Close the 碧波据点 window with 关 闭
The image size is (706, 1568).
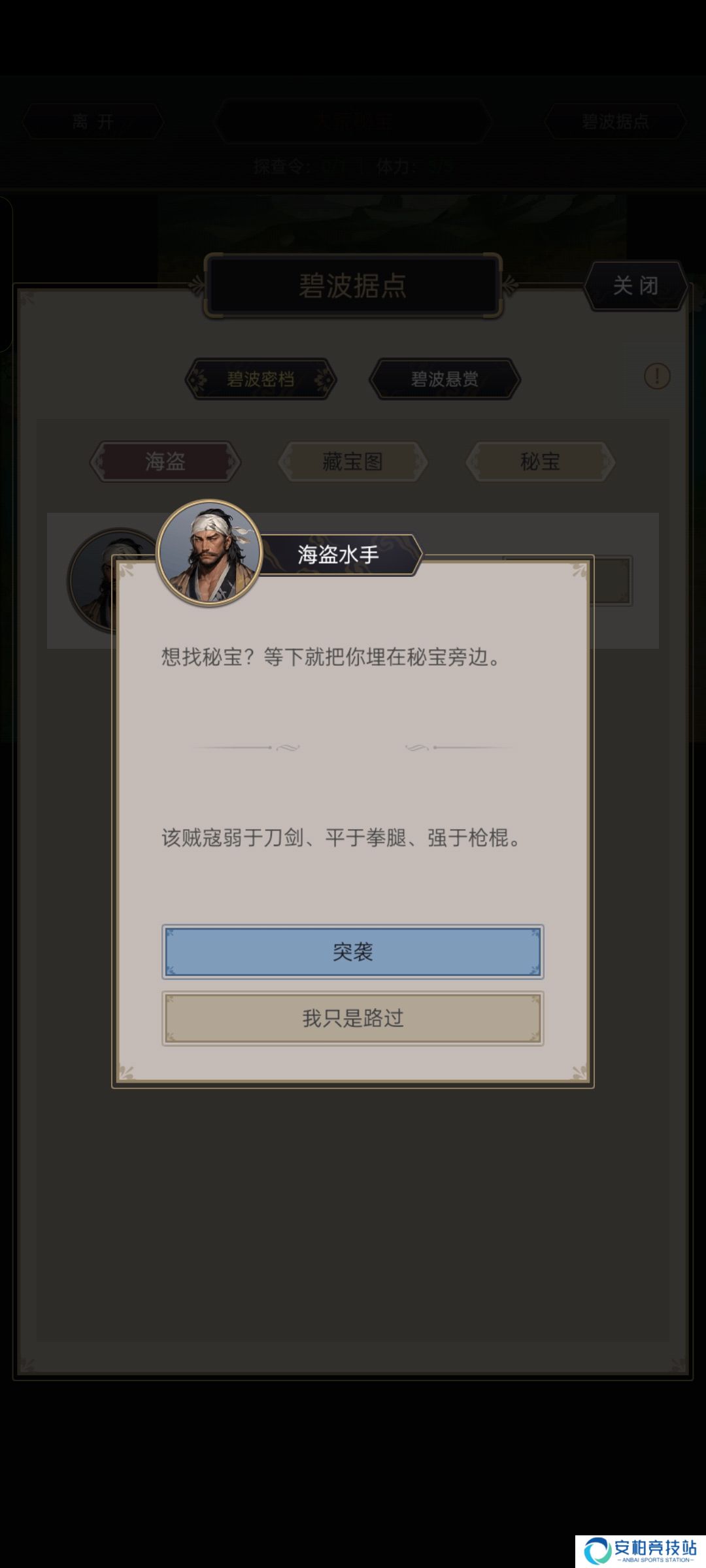point(636,286)
